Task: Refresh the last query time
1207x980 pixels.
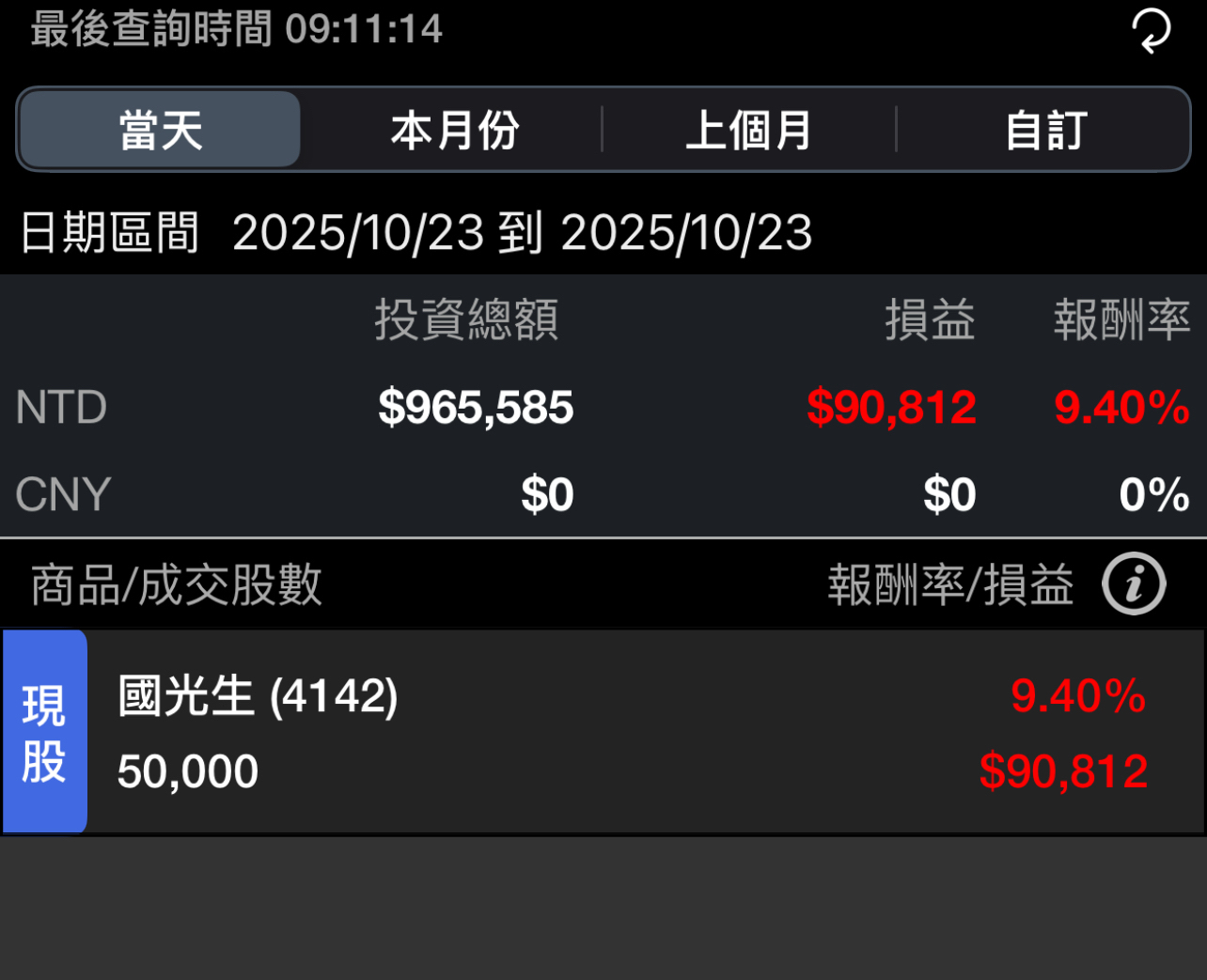Action: click(1151, 31)
